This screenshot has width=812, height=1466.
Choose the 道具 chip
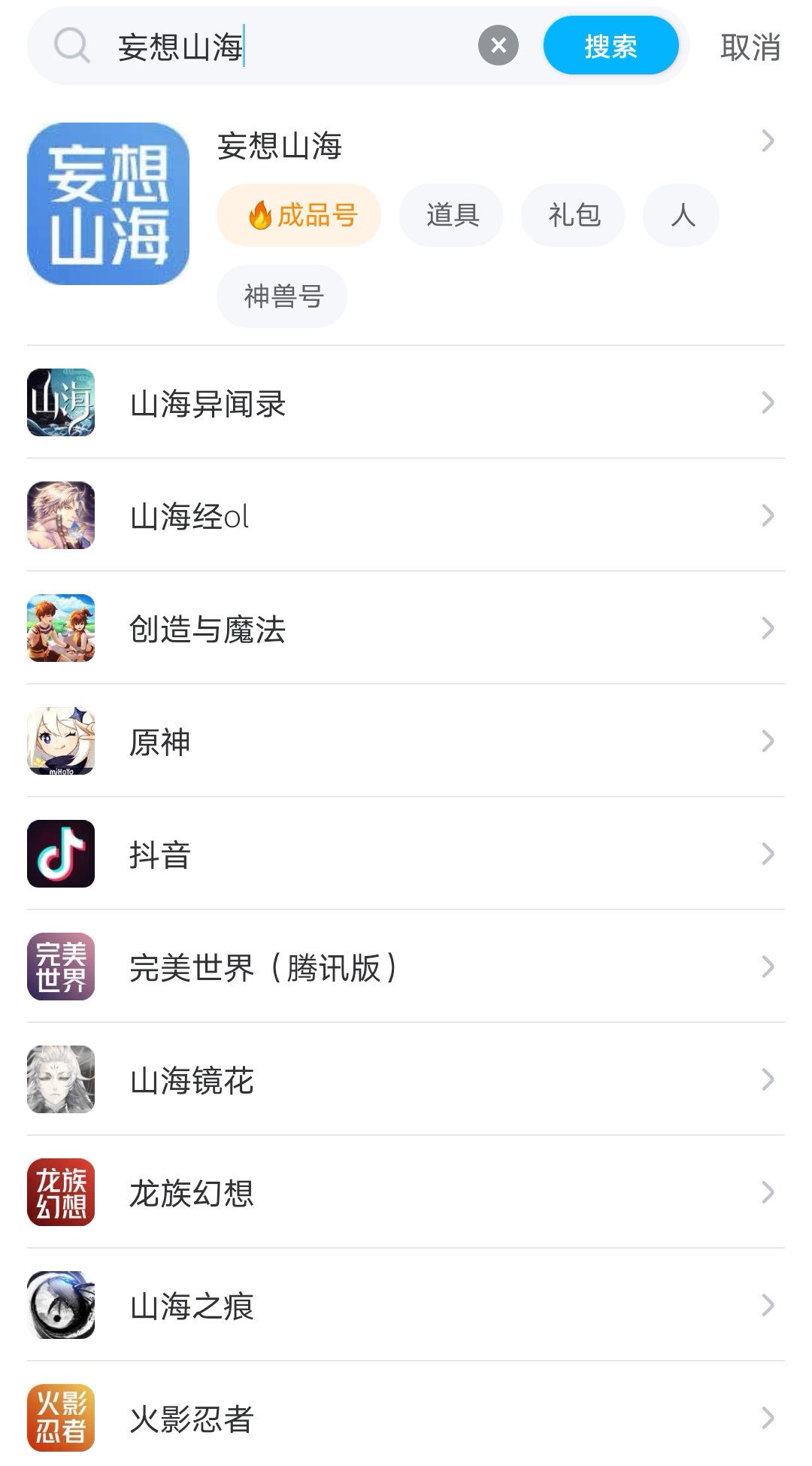coord(451,216)
